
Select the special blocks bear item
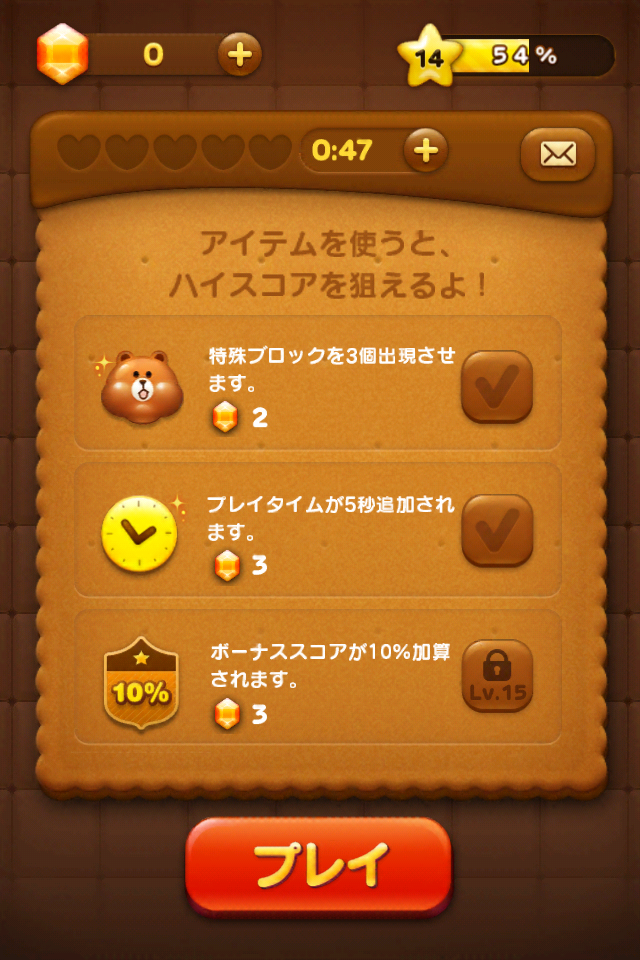(497, 385)
